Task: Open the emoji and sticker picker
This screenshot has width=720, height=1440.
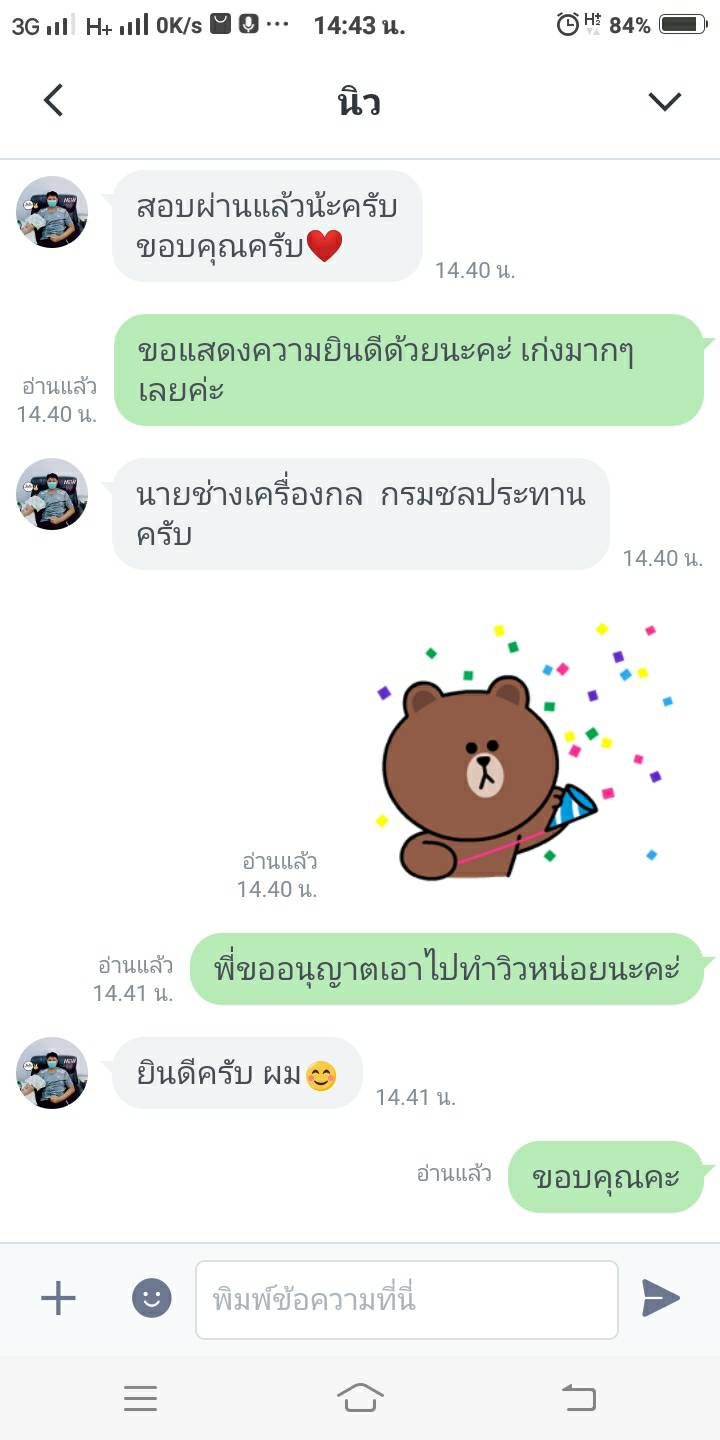Action: point(152,1299)
